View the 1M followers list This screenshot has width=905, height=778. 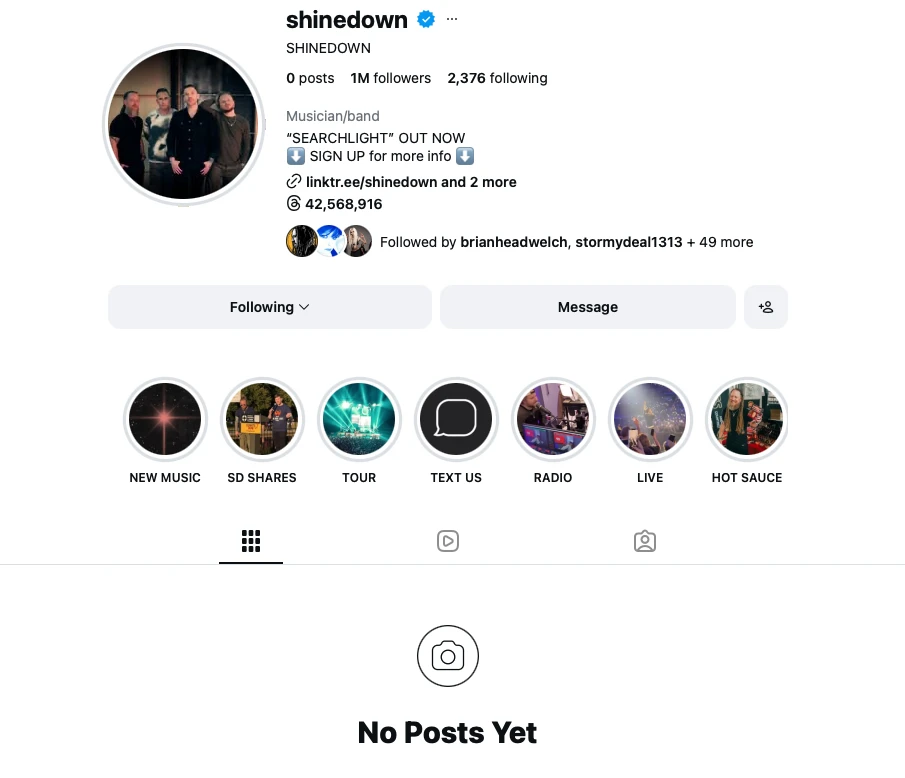coord(390,78)
